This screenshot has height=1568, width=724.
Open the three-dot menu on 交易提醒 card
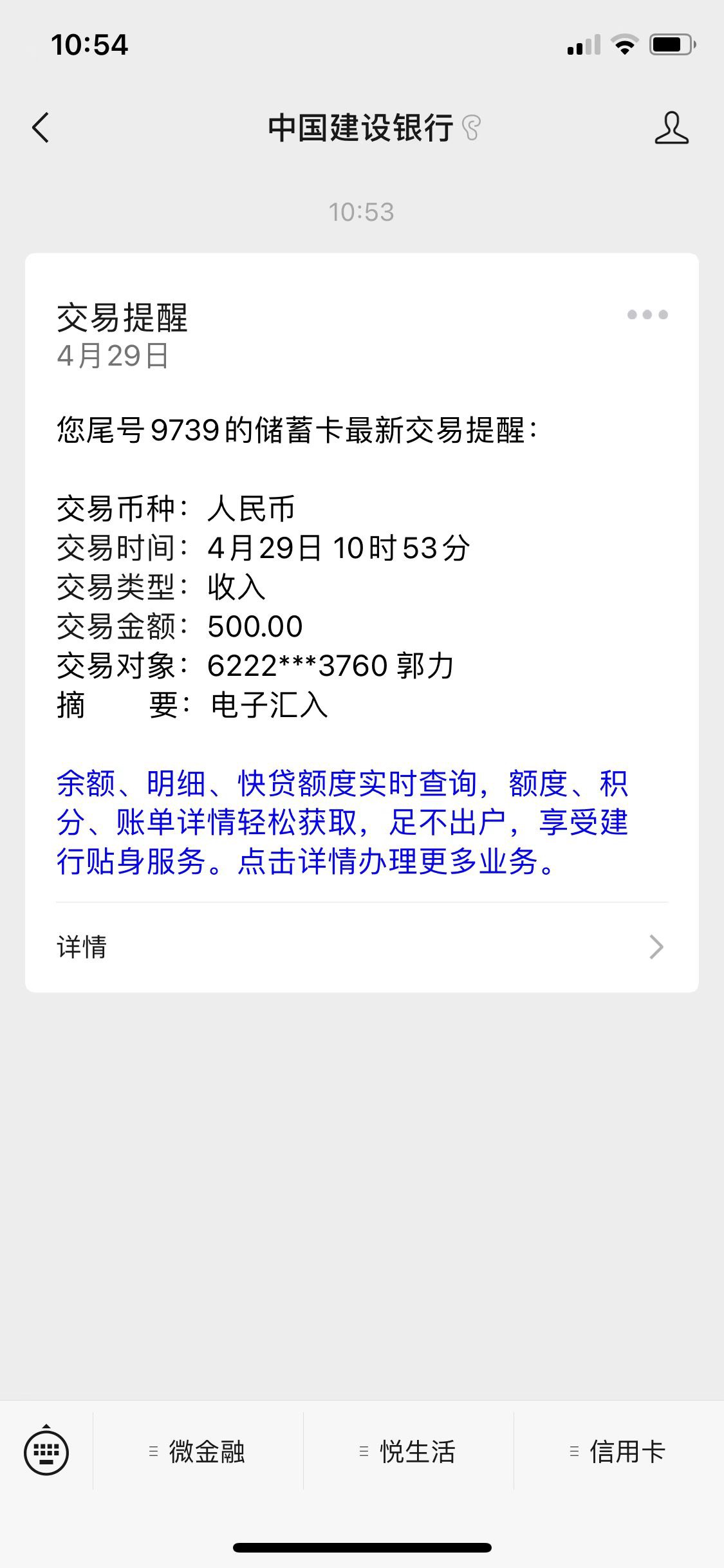tap(647, 315)
